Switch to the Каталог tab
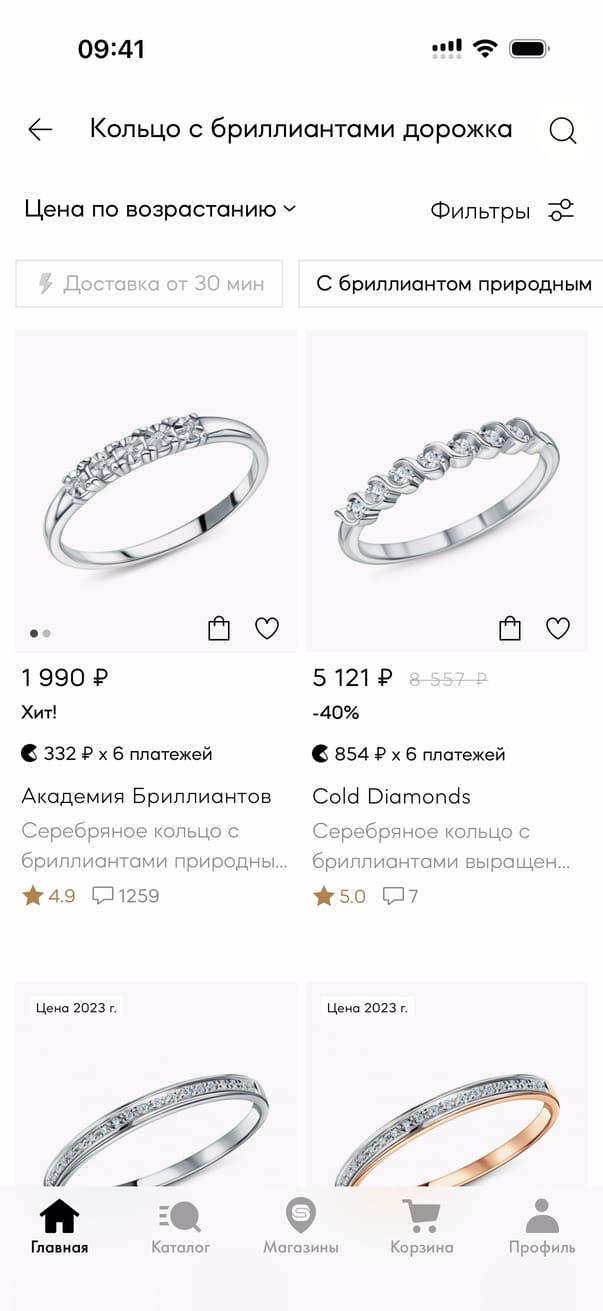The height and width of the screenshot is (1311, 603). (x=180, y=1227)
